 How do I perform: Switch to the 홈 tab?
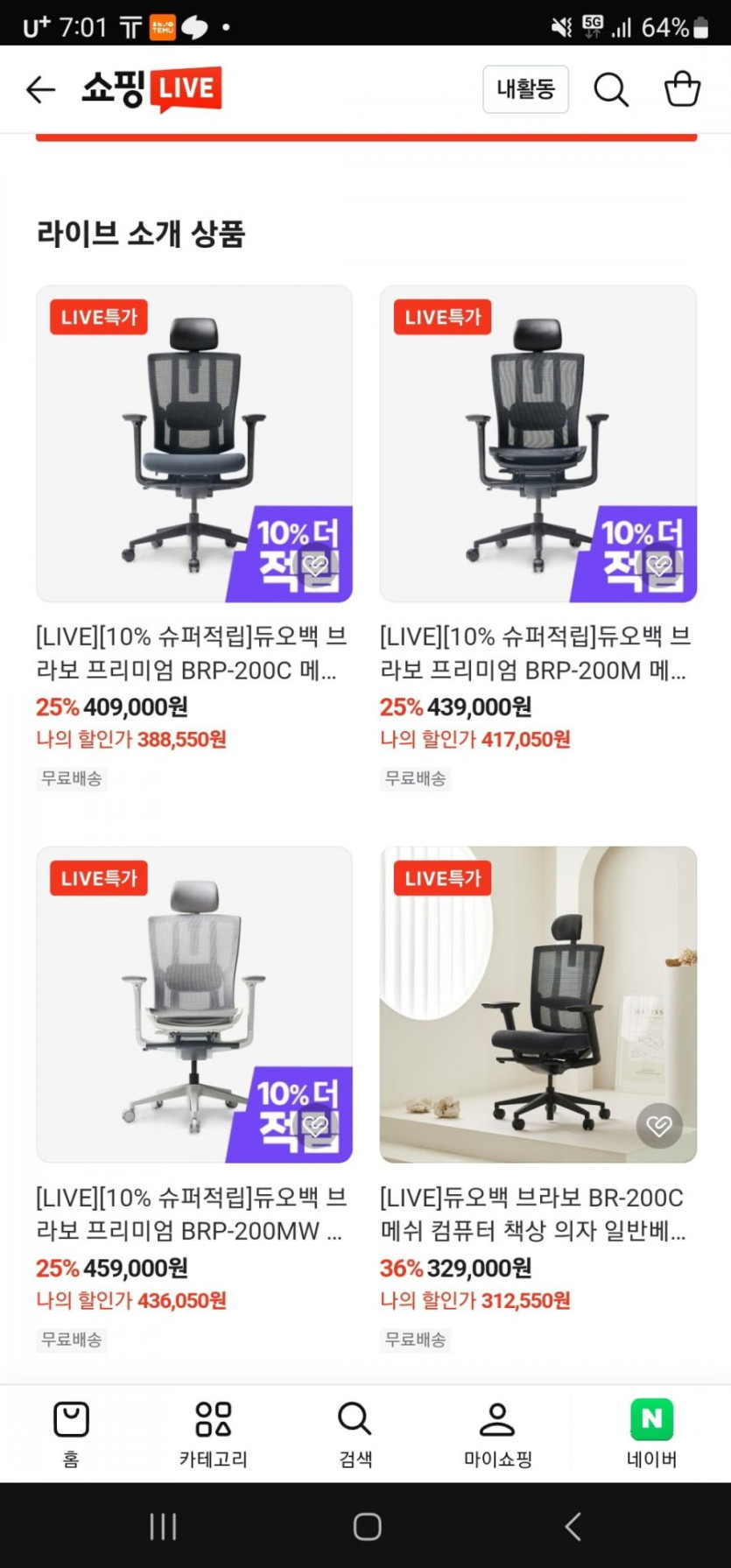[71, 1434]
